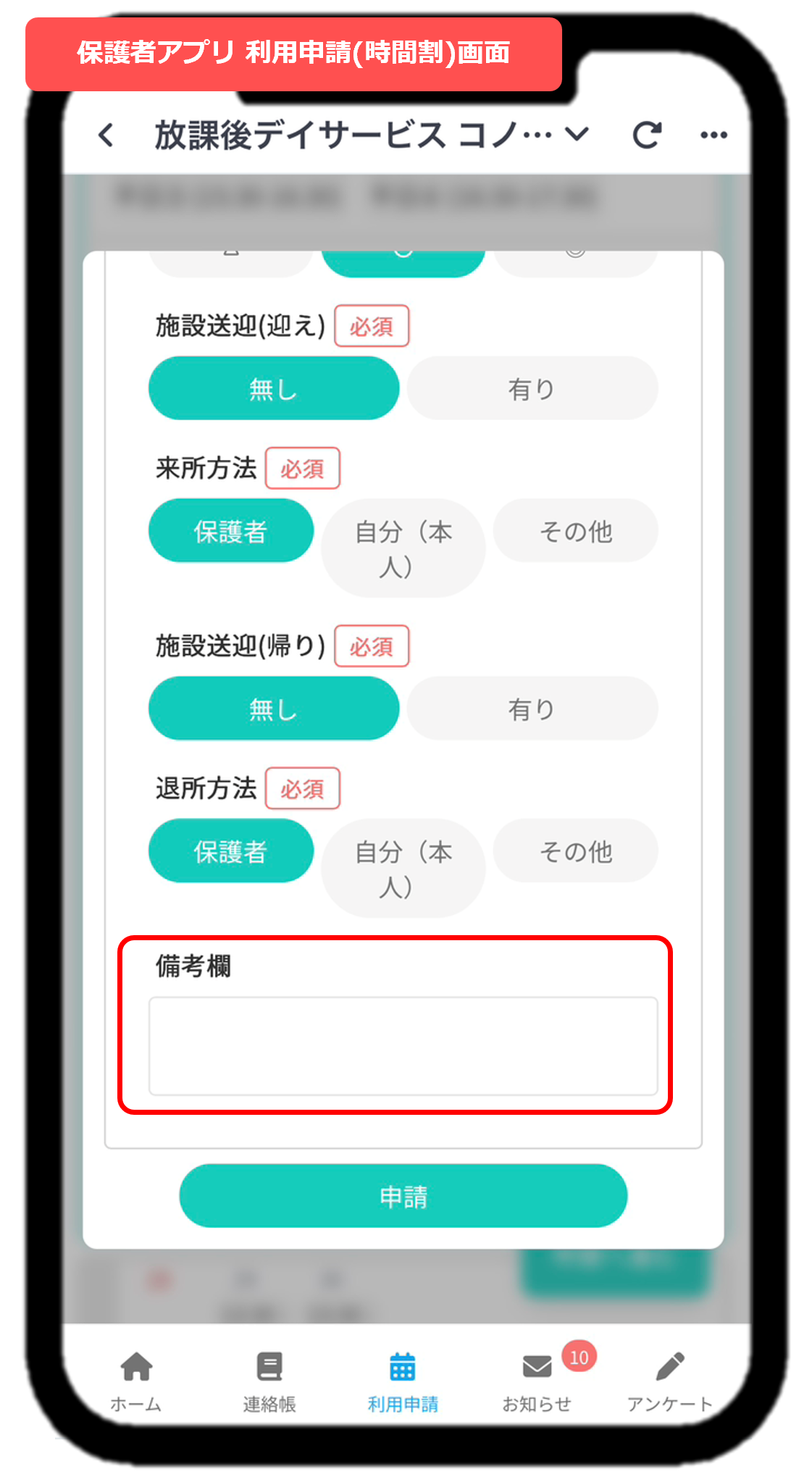This screenshot has height=1477, width=812.
Task: Submit the form with 申請 button
Action: (403, 1196)
